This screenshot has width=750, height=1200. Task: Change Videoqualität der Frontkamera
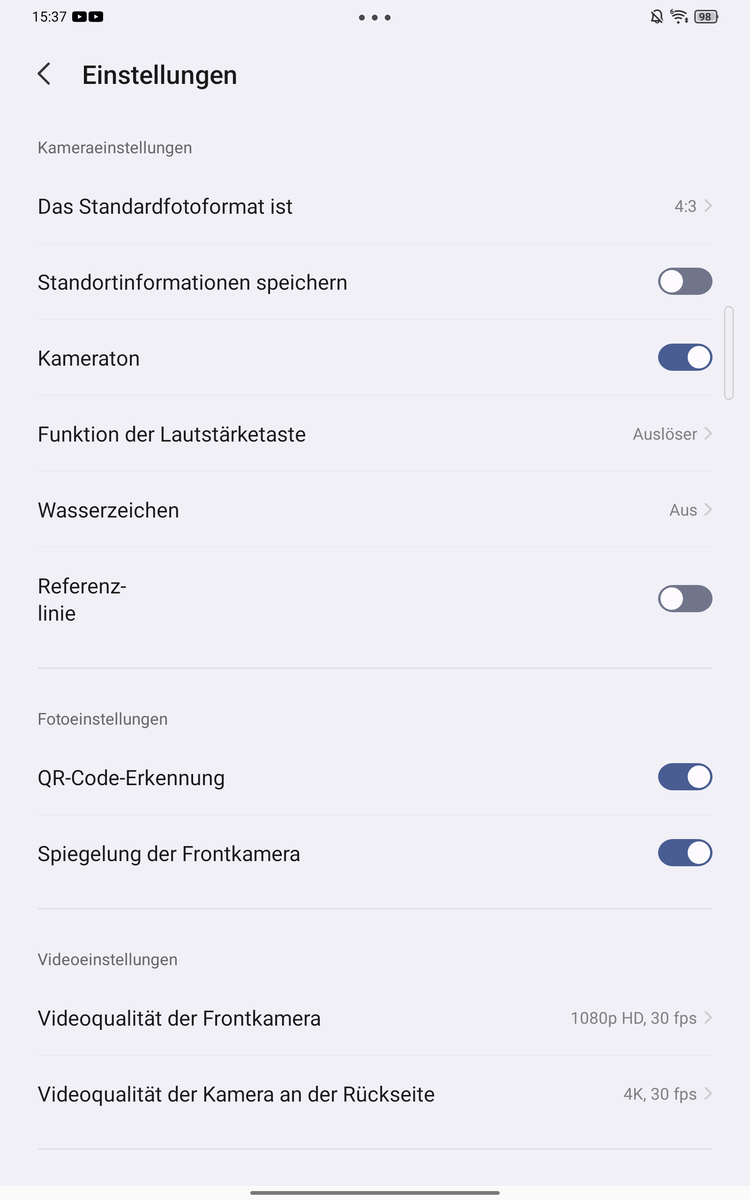[x=374, y=1019]
